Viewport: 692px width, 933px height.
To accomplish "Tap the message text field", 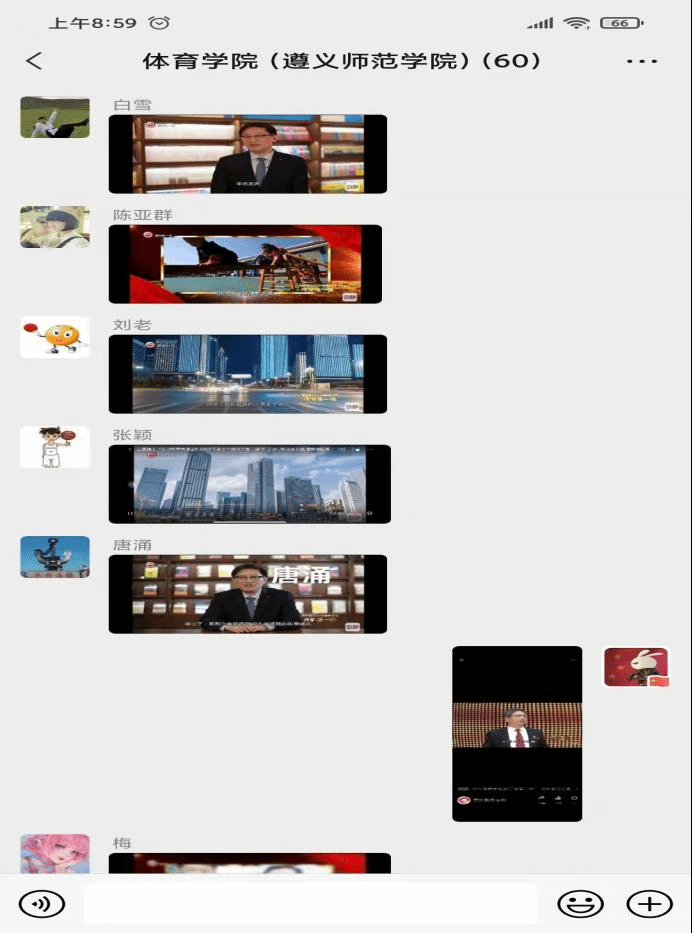I will pos(310,904).
